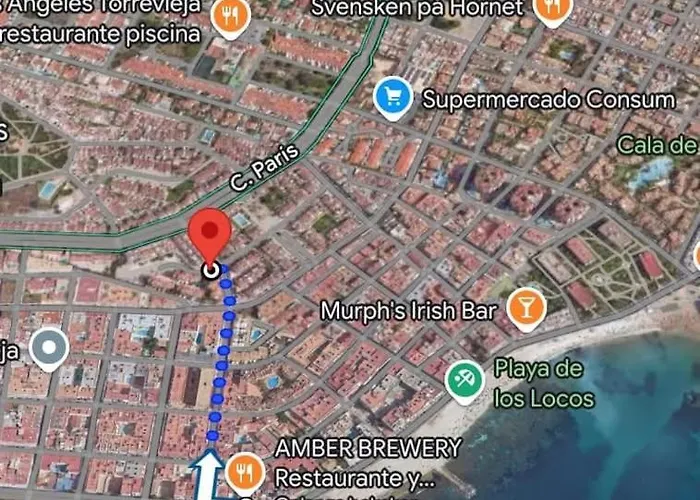
Task: Select the Murph's Irish Bar marker
Action: pos(525,308)
